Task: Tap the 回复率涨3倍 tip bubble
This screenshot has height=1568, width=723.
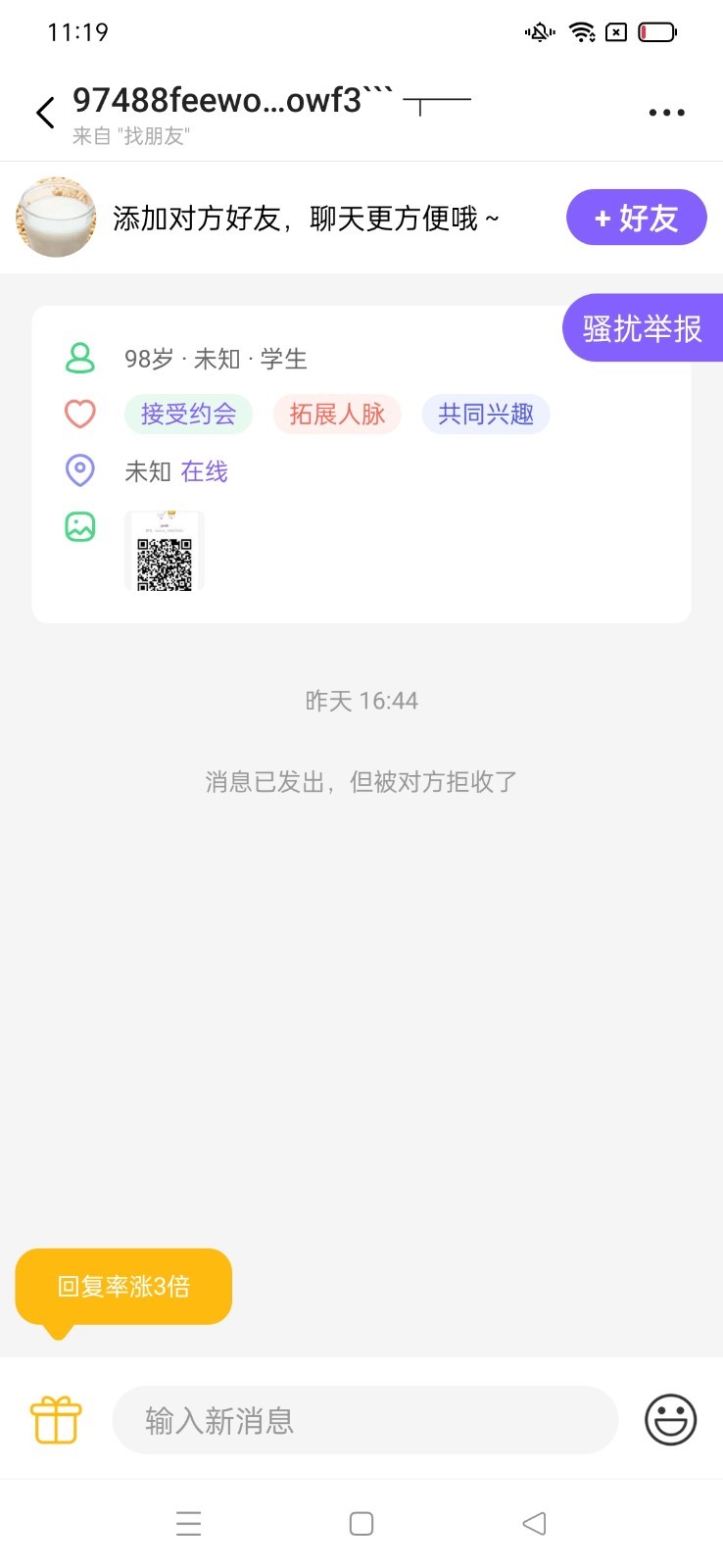Action: tap(123, 1286)
